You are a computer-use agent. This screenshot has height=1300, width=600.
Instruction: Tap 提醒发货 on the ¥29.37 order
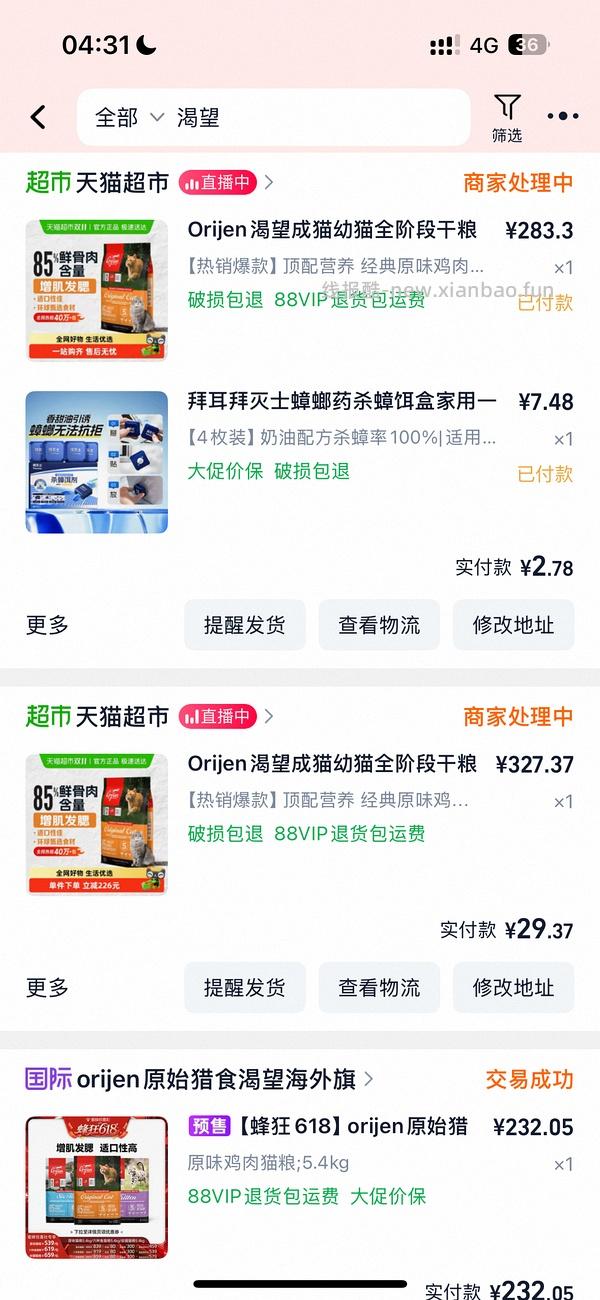pyautogui.click(x=245, y=988)
